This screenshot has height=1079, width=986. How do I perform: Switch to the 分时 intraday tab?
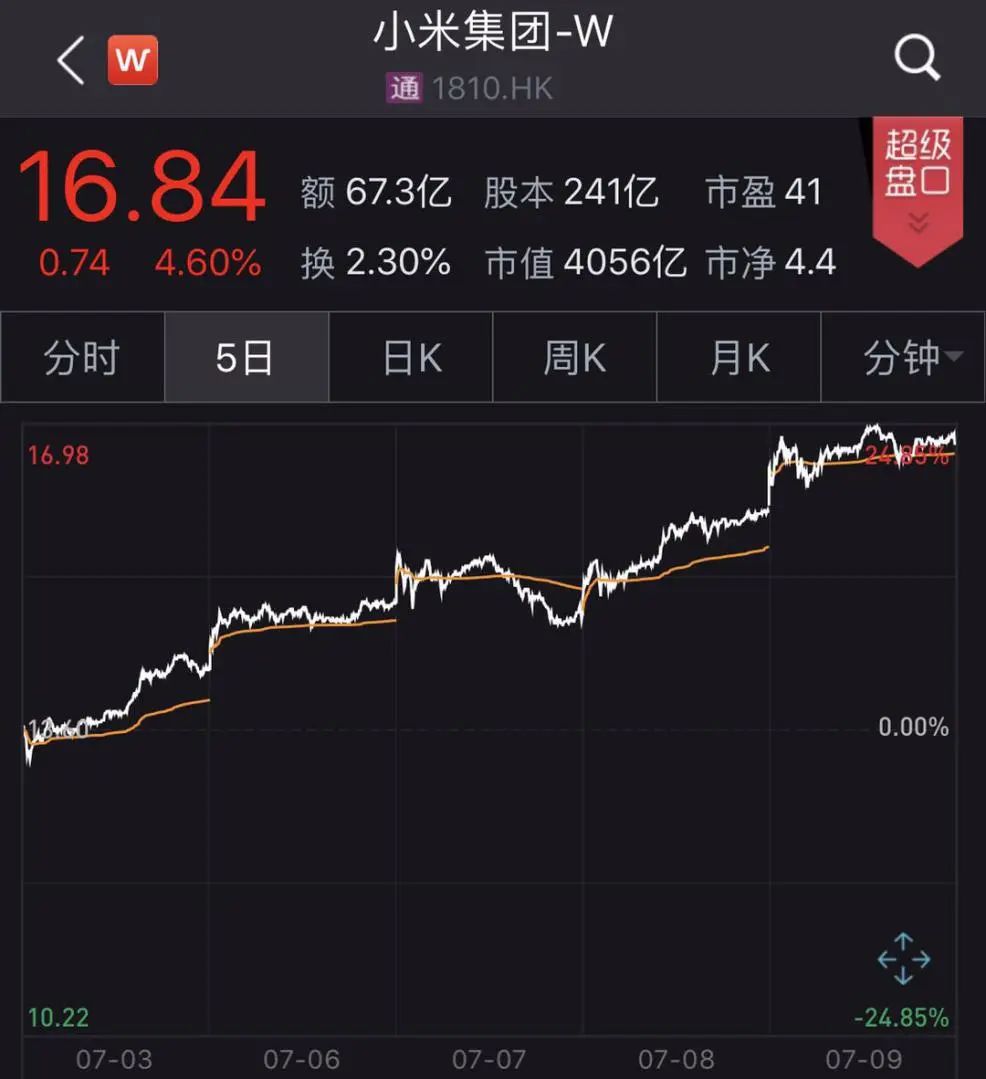(x=81, y=357)
